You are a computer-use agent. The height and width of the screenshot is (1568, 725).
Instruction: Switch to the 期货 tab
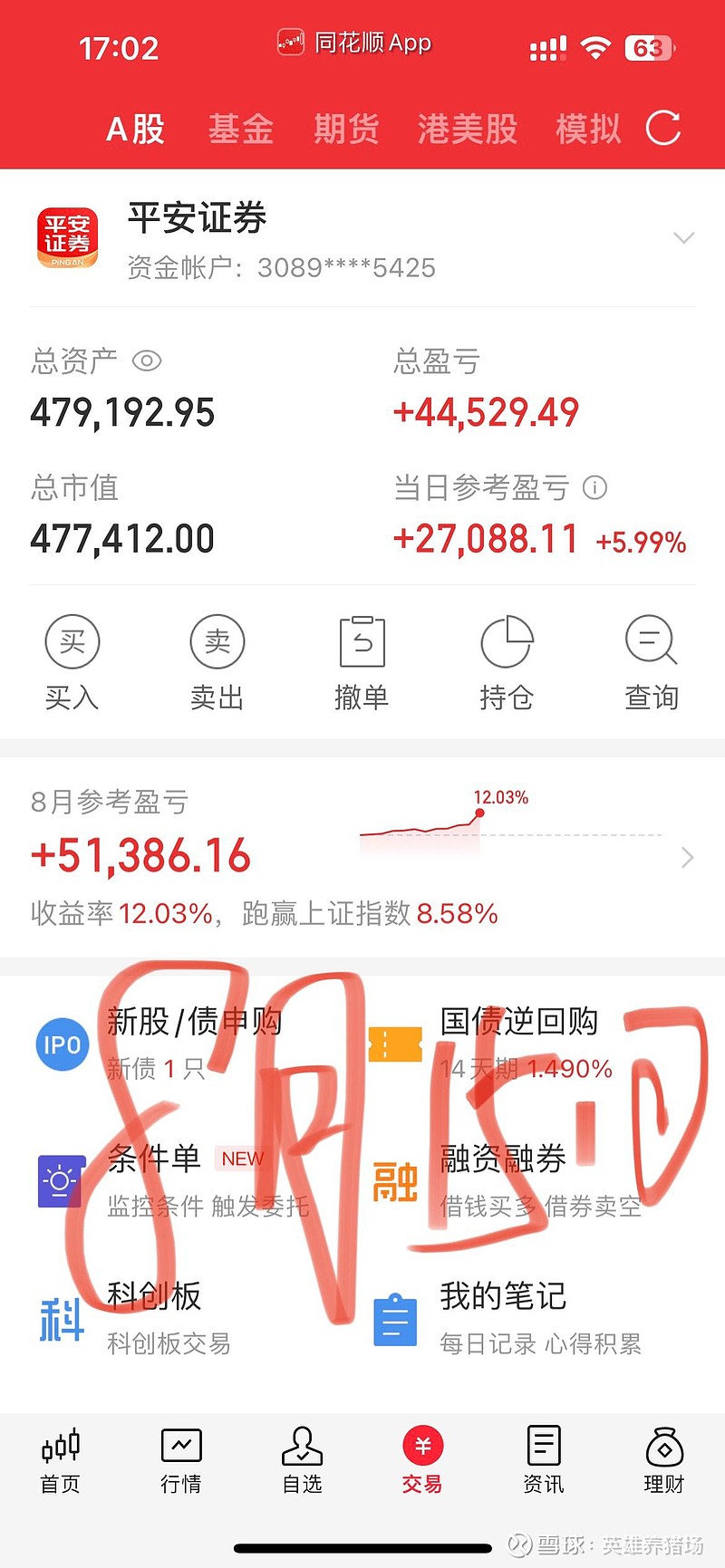(346, 129)
